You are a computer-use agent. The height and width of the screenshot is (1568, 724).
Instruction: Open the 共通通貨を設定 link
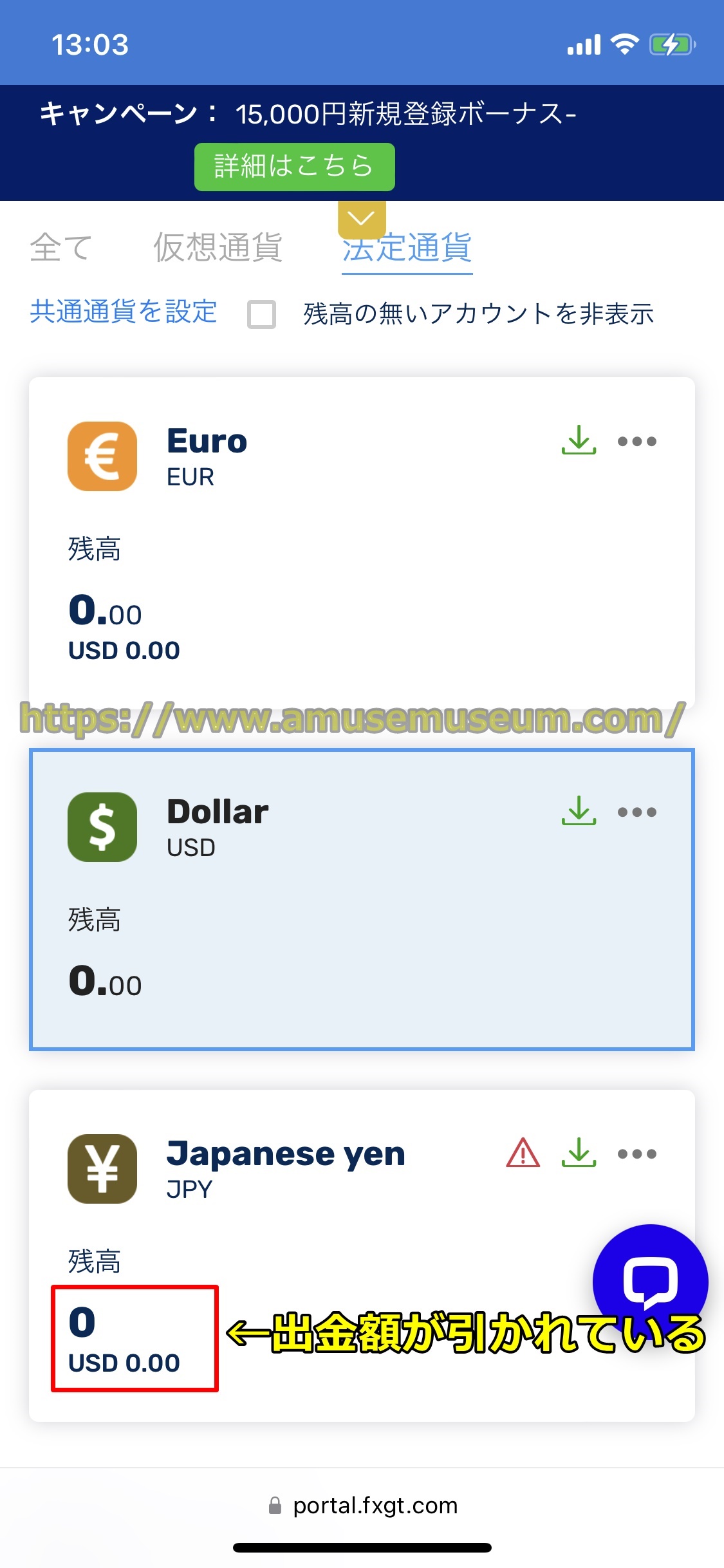click(x=124, y=312)
